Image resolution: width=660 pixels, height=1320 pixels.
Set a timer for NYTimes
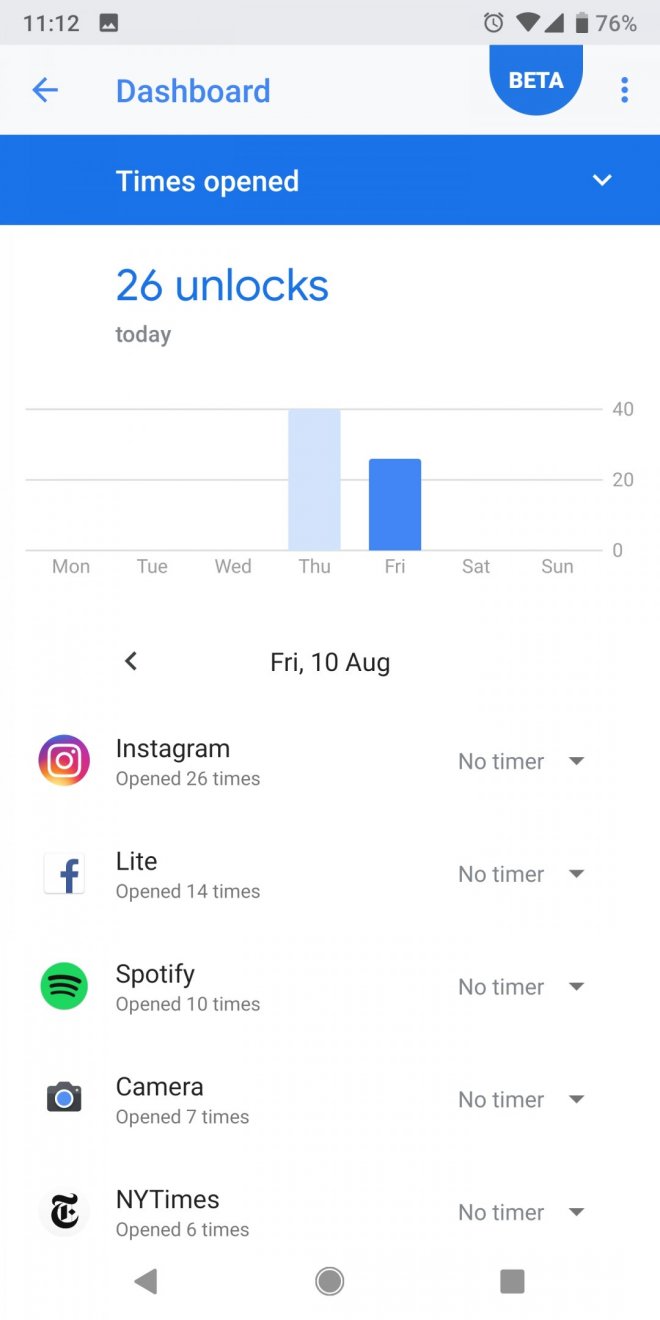(520, 1212)
